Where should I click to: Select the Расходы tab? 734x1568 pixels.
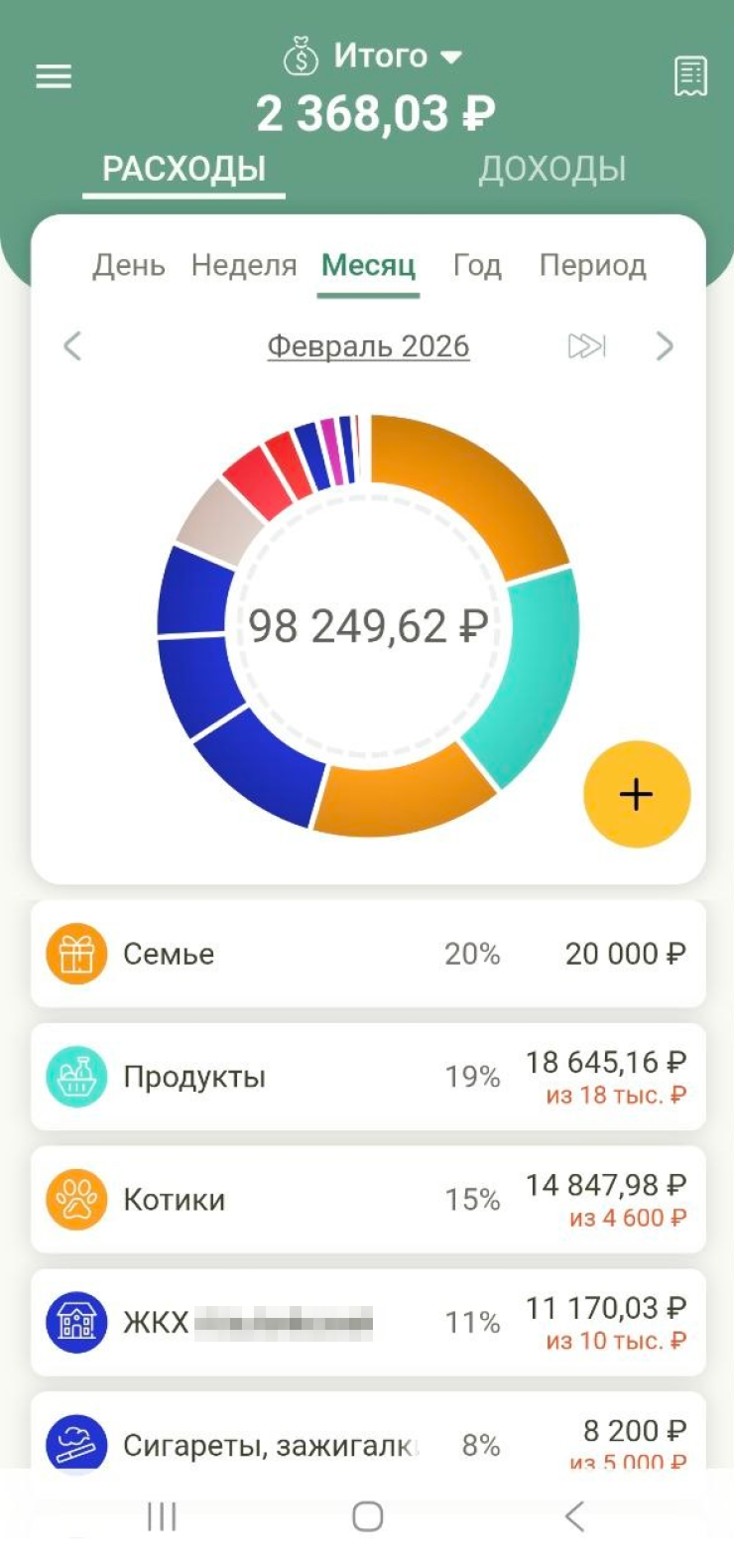coord(184,169)
